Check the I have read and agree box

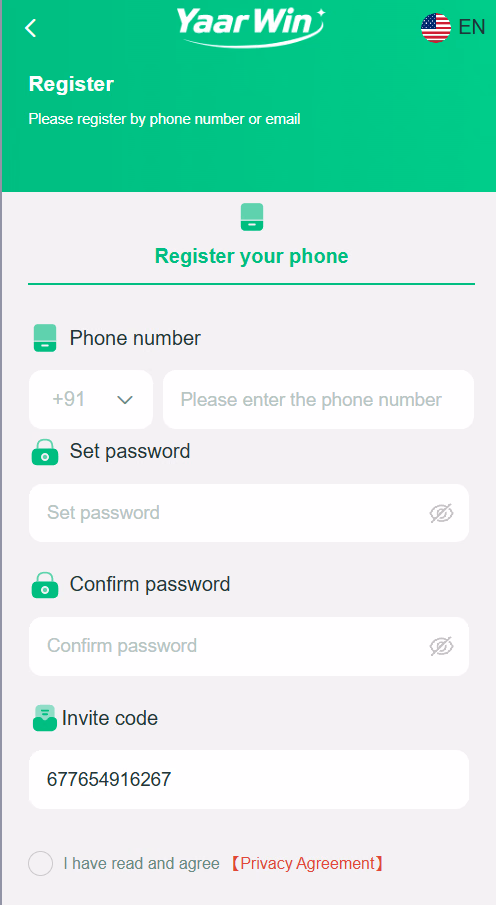(40, 863)
